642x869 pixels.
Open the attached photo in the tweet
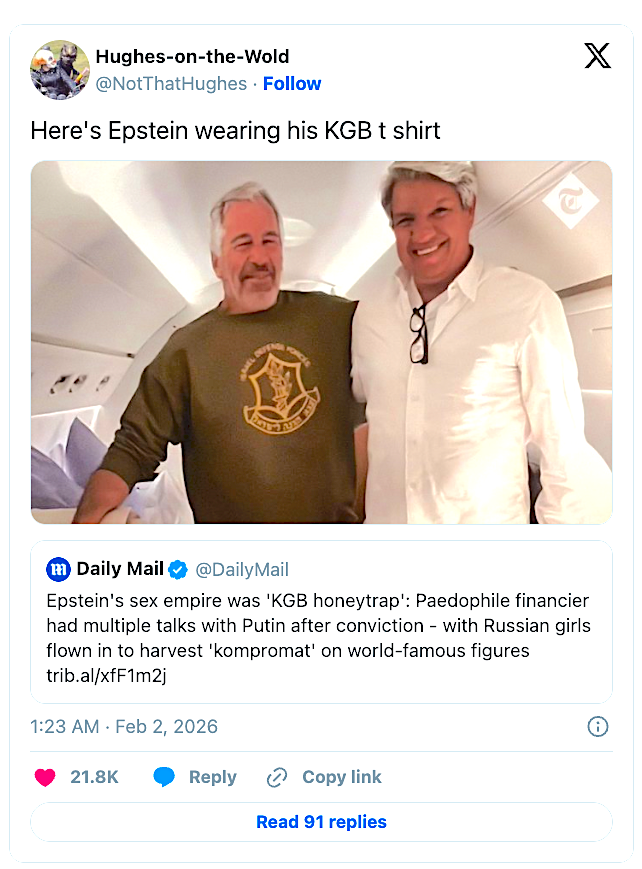pos(321,342)
